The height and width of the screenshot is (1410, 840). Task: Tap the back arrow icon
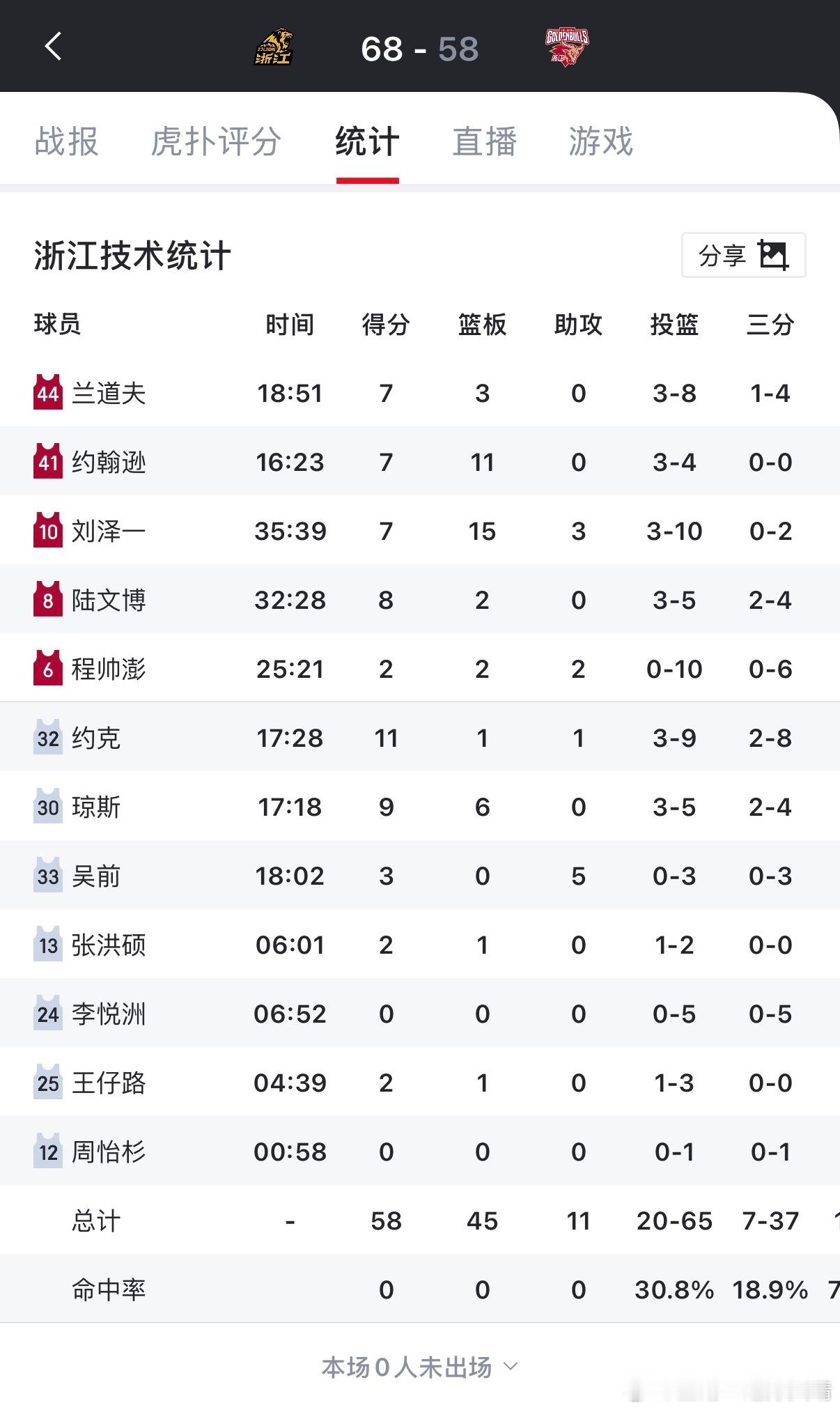[x=51, y=47]
